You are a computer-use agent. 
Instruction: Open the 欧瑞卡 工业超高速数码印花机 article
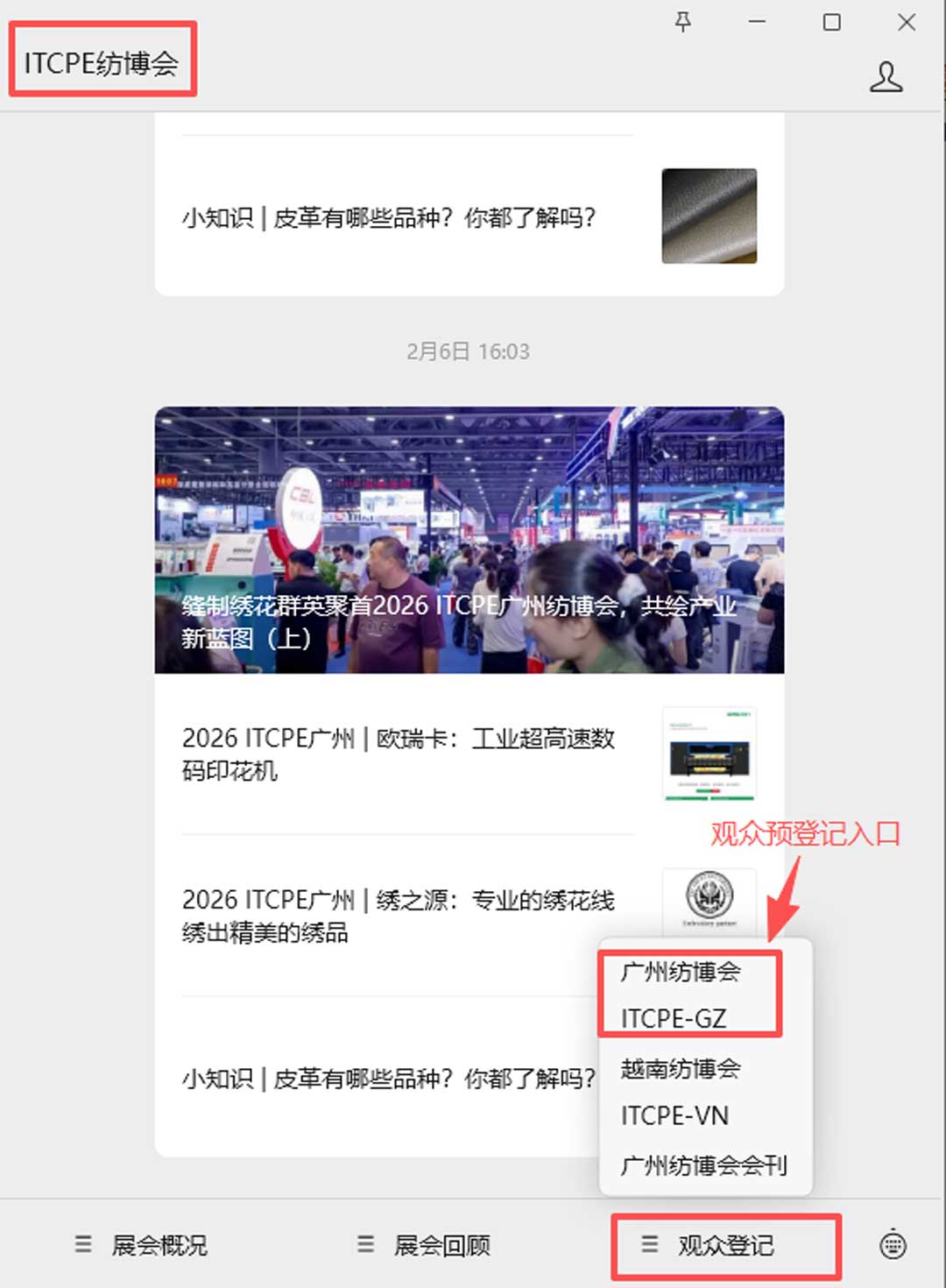[x=399, y=754]
